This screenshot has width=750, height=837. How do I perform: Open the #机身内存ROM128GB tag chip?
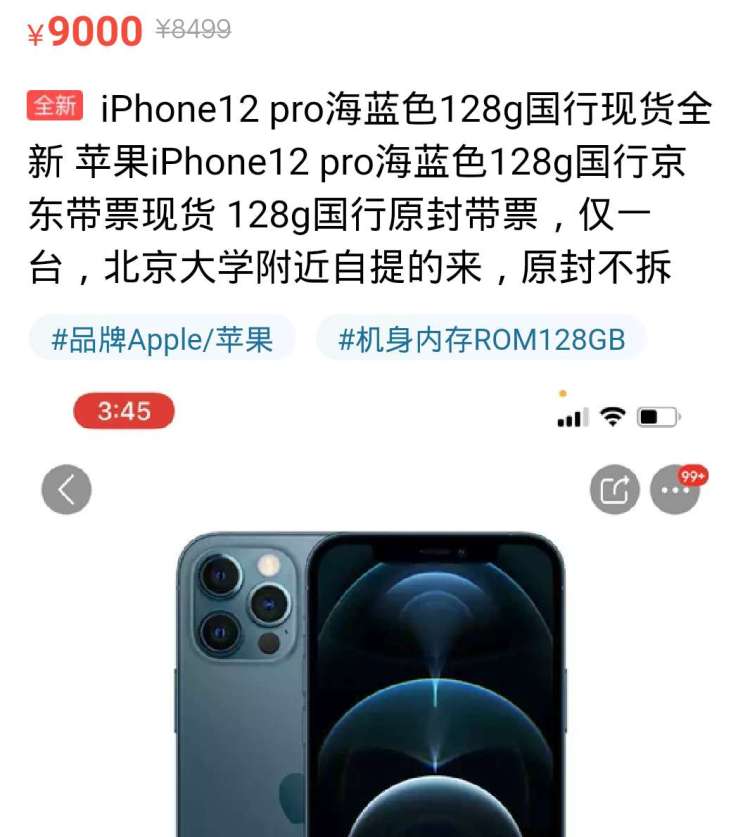[481, 339]
